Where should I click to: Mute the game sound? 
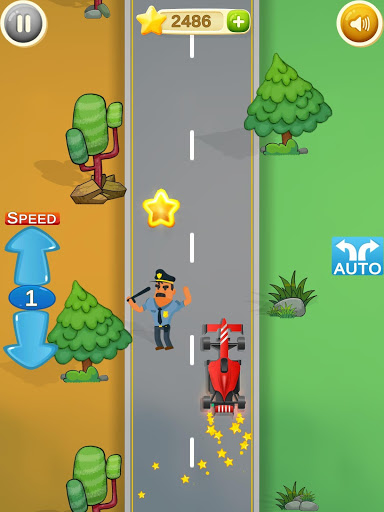coord(360,24)
